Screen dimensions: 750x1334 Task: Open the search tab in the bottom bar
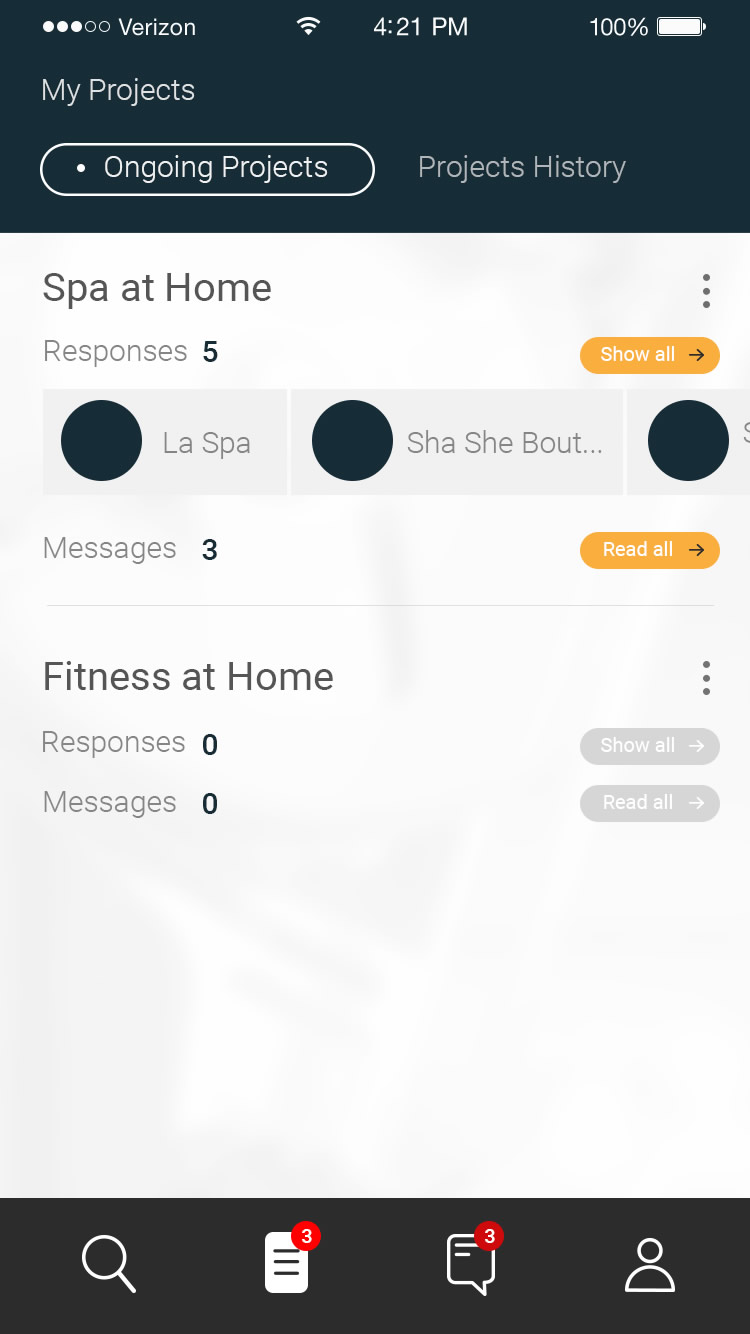(108, 1264)
